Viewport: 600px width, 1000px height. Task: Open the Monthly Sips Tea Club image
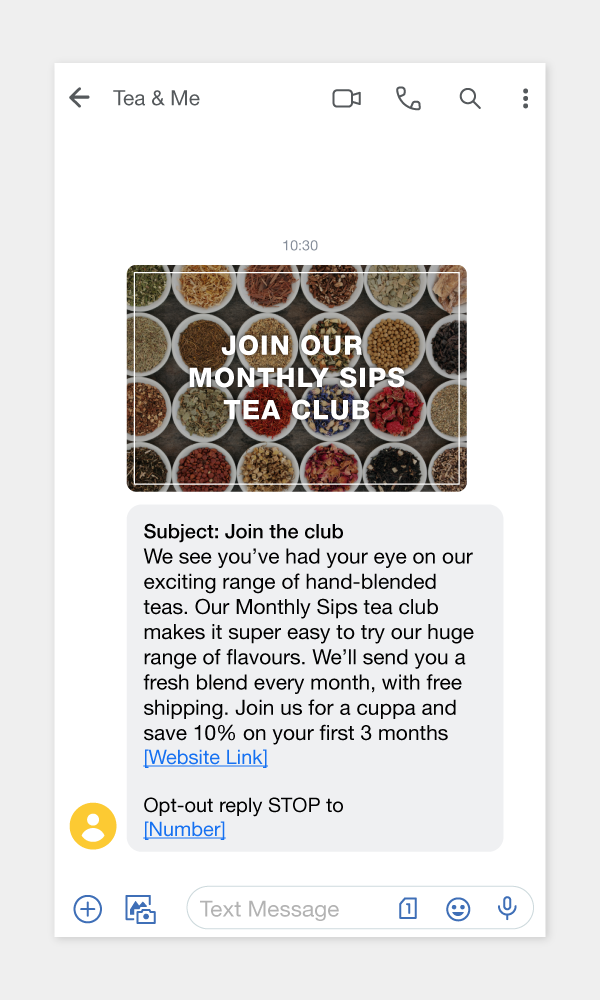296,378
